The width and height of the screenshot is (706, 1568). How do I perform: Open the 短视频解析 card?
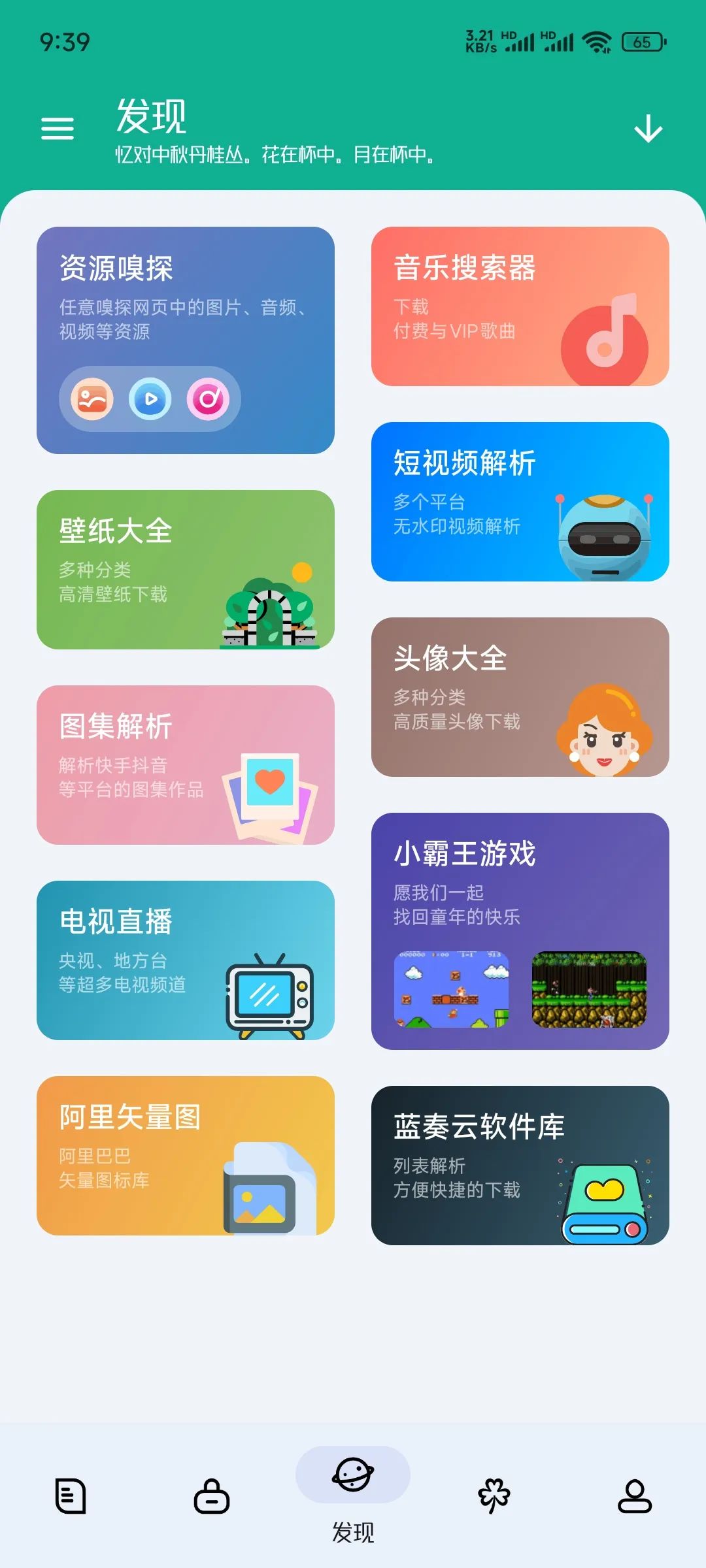(x=520, y=501)
